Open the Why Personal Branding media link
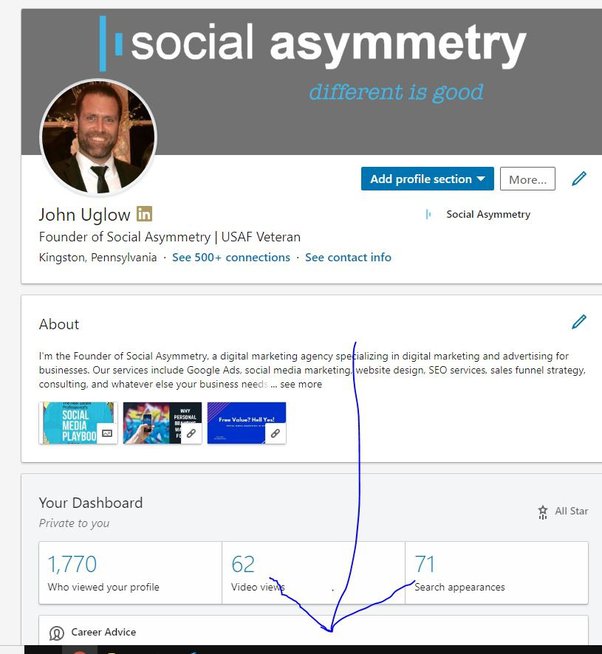 coord(162,423)
